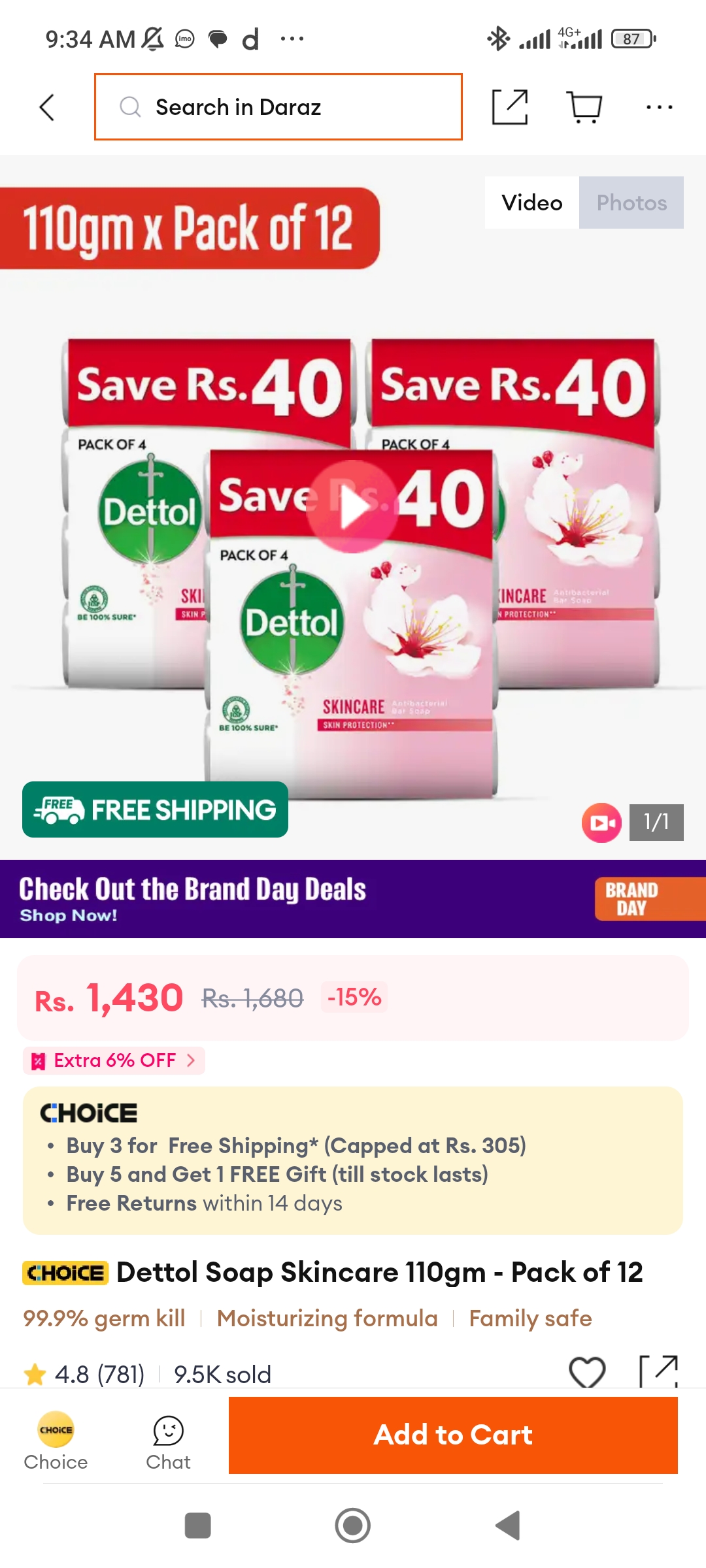Start a chat with the seller
The height and width of the screenshot is (1568, 706).
(168, 1443)
